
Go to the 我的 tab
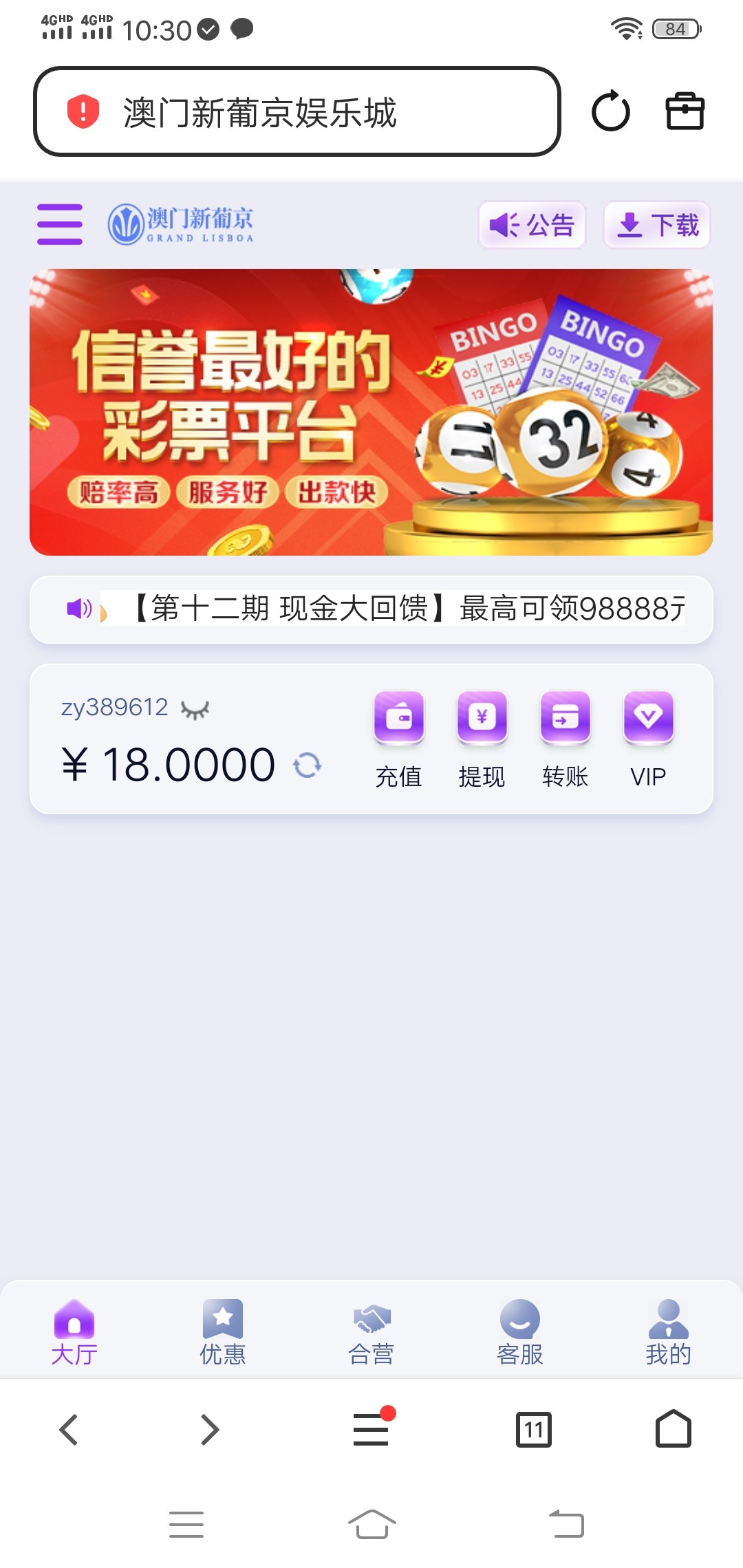tap(668, 1332)
